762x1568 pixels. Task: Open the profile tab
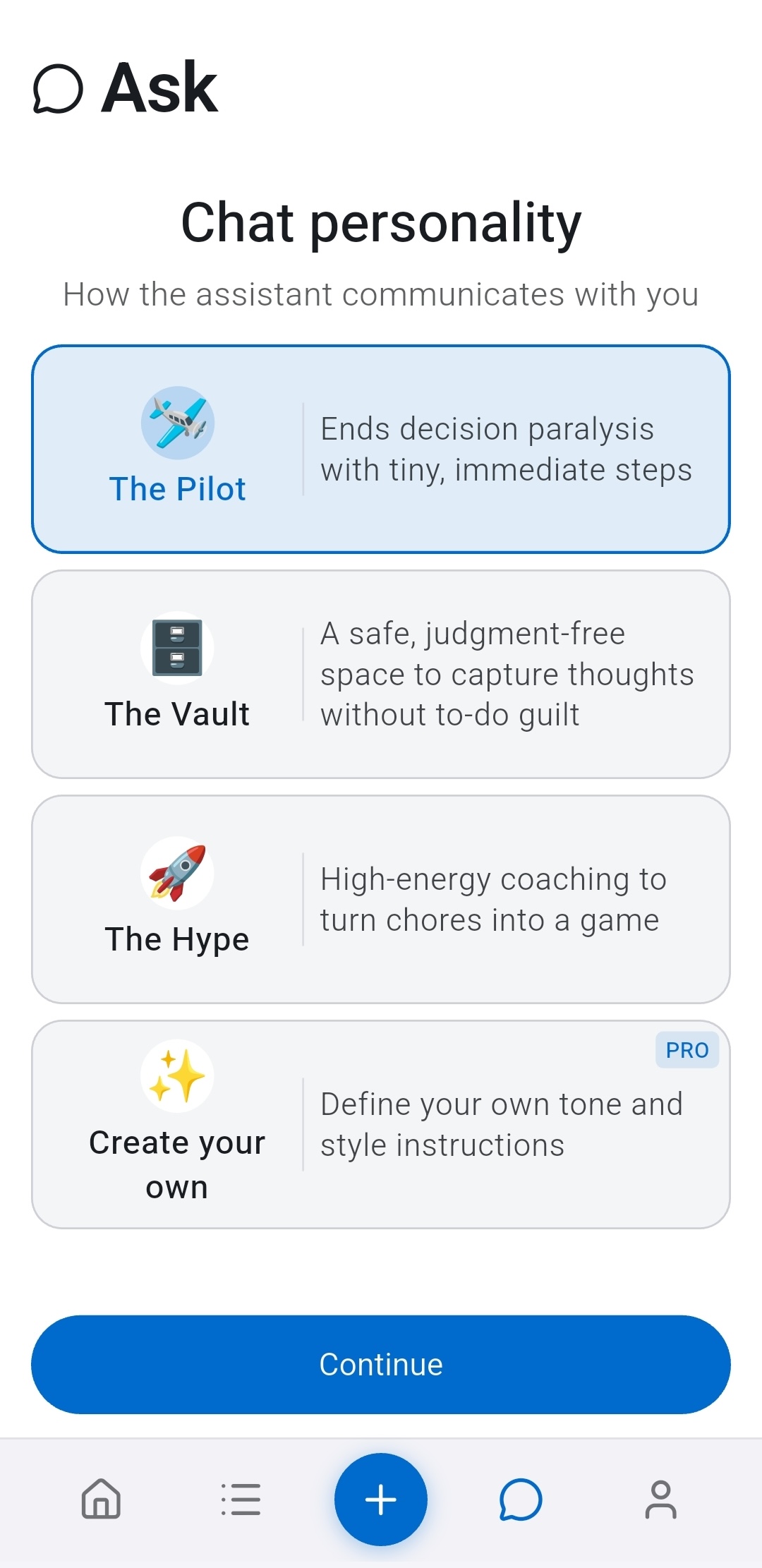point(660,1499)
